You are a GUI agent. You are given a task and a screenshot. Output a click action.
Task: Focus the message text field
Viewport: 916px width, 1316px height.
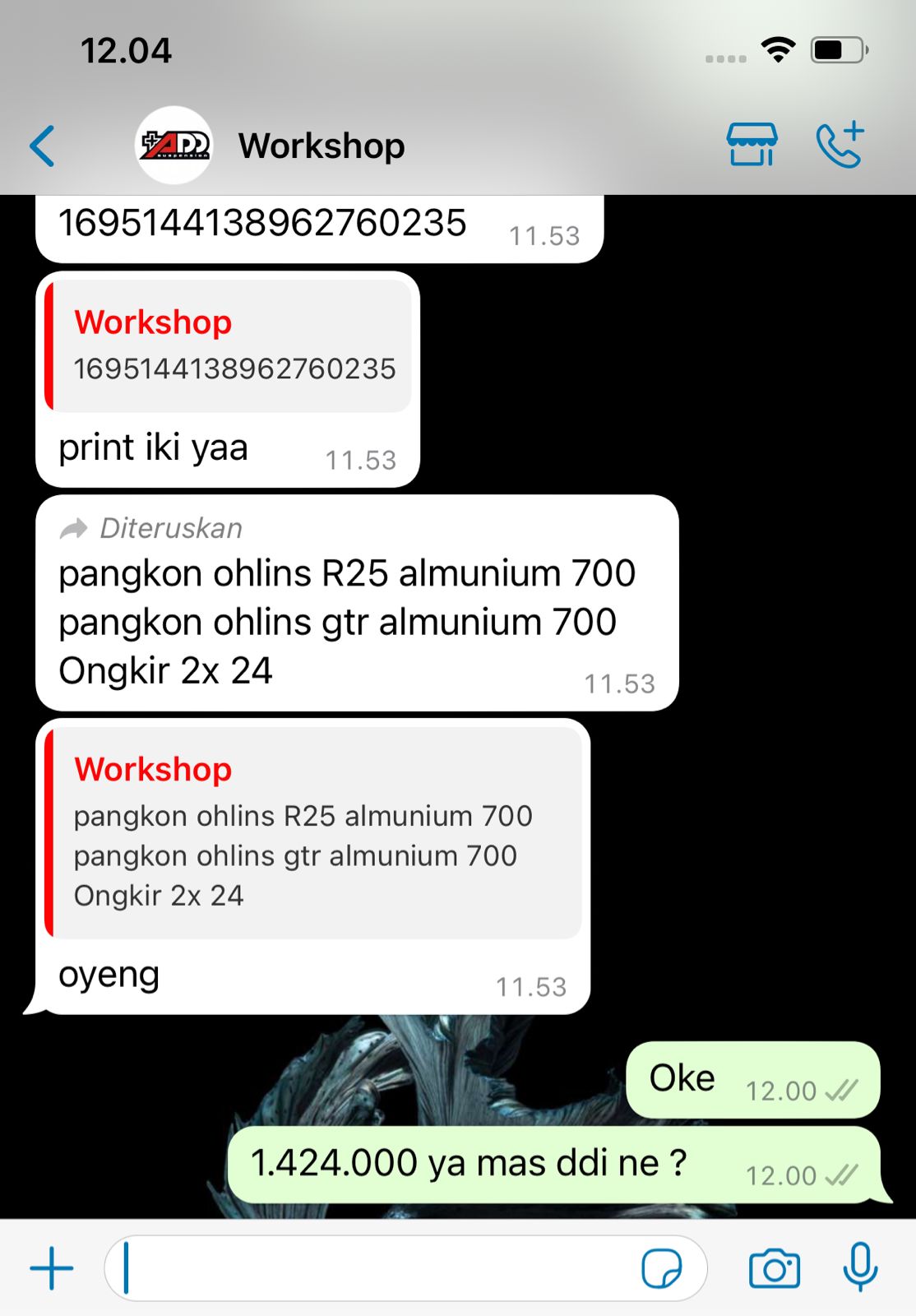coord(370,1268)
